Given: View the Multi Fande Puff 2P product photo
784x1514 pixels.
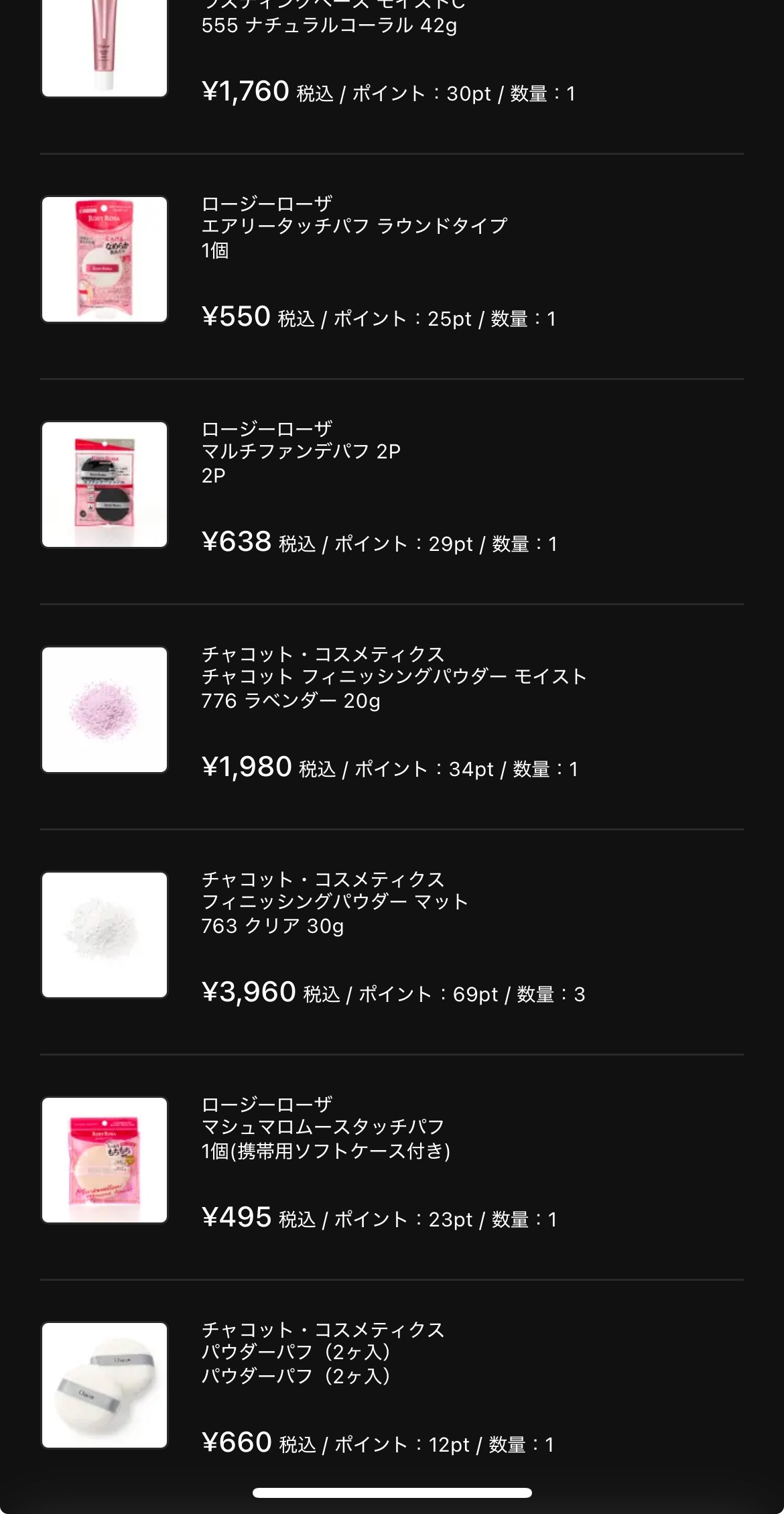Looking at the screenshot, I should point(104,485).
